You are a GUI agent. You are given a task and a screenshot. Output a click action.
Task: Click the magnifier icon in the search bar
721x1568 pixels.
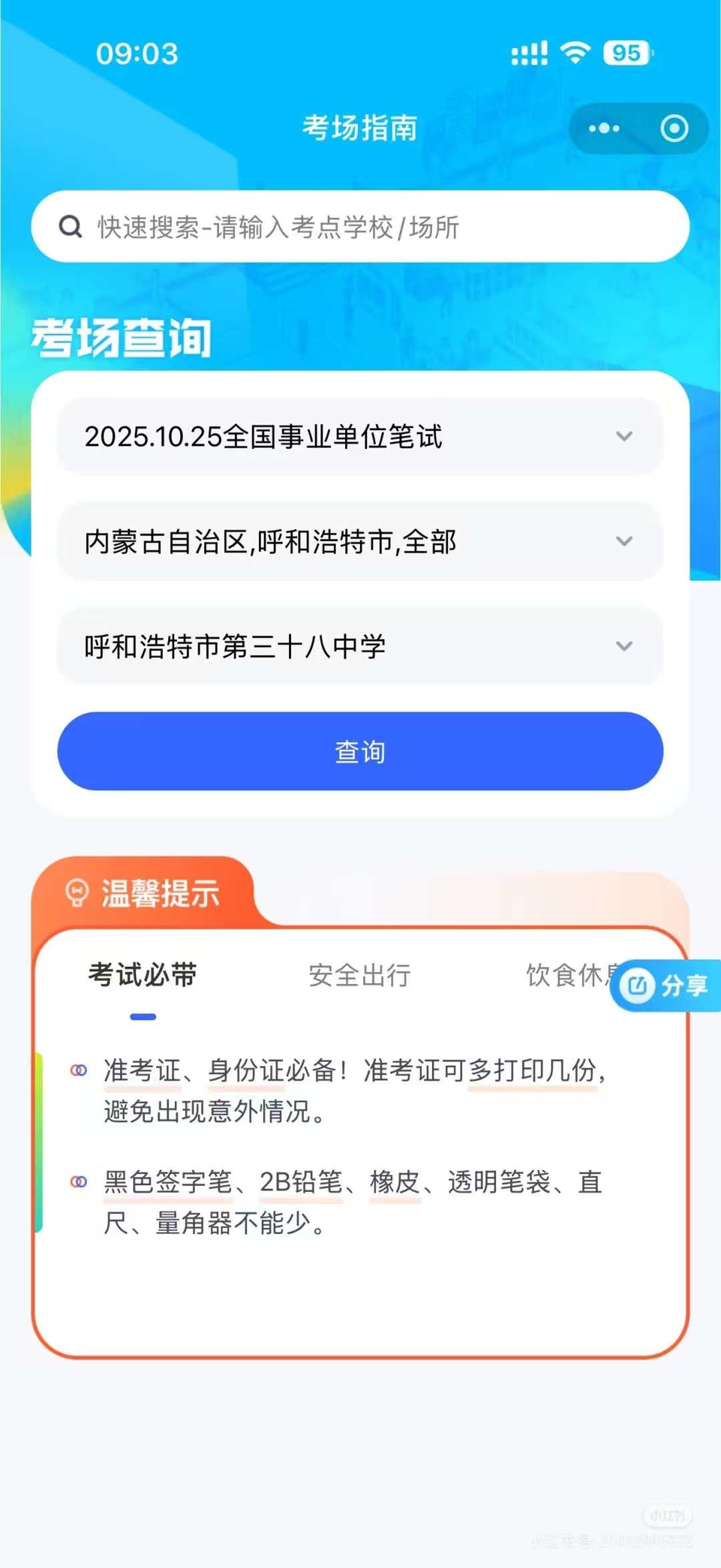point(69,227)
